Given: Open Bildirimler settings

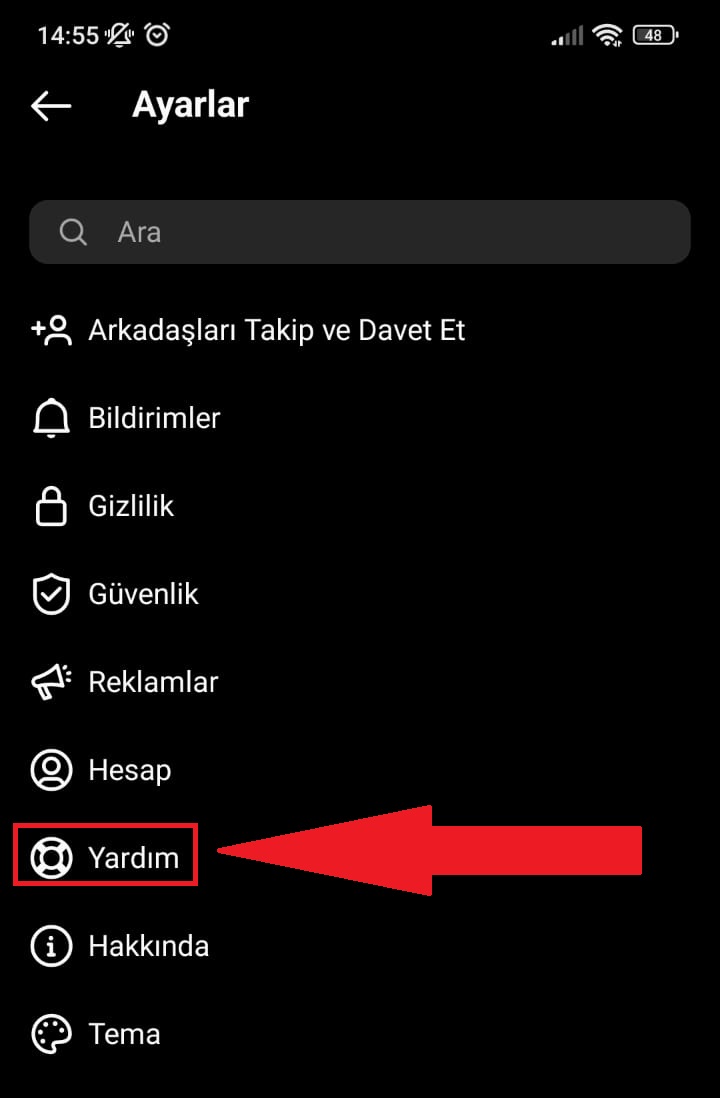Looking at the screenshot, I should [154, 418].
